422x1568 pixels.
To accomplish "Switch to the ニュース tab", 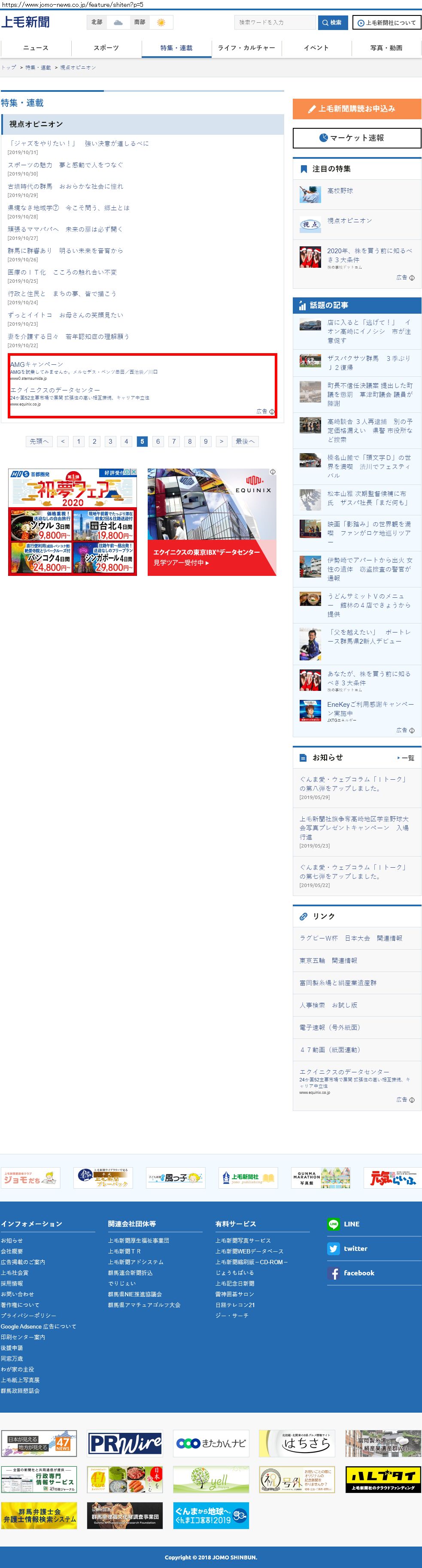I will (36, 48).
